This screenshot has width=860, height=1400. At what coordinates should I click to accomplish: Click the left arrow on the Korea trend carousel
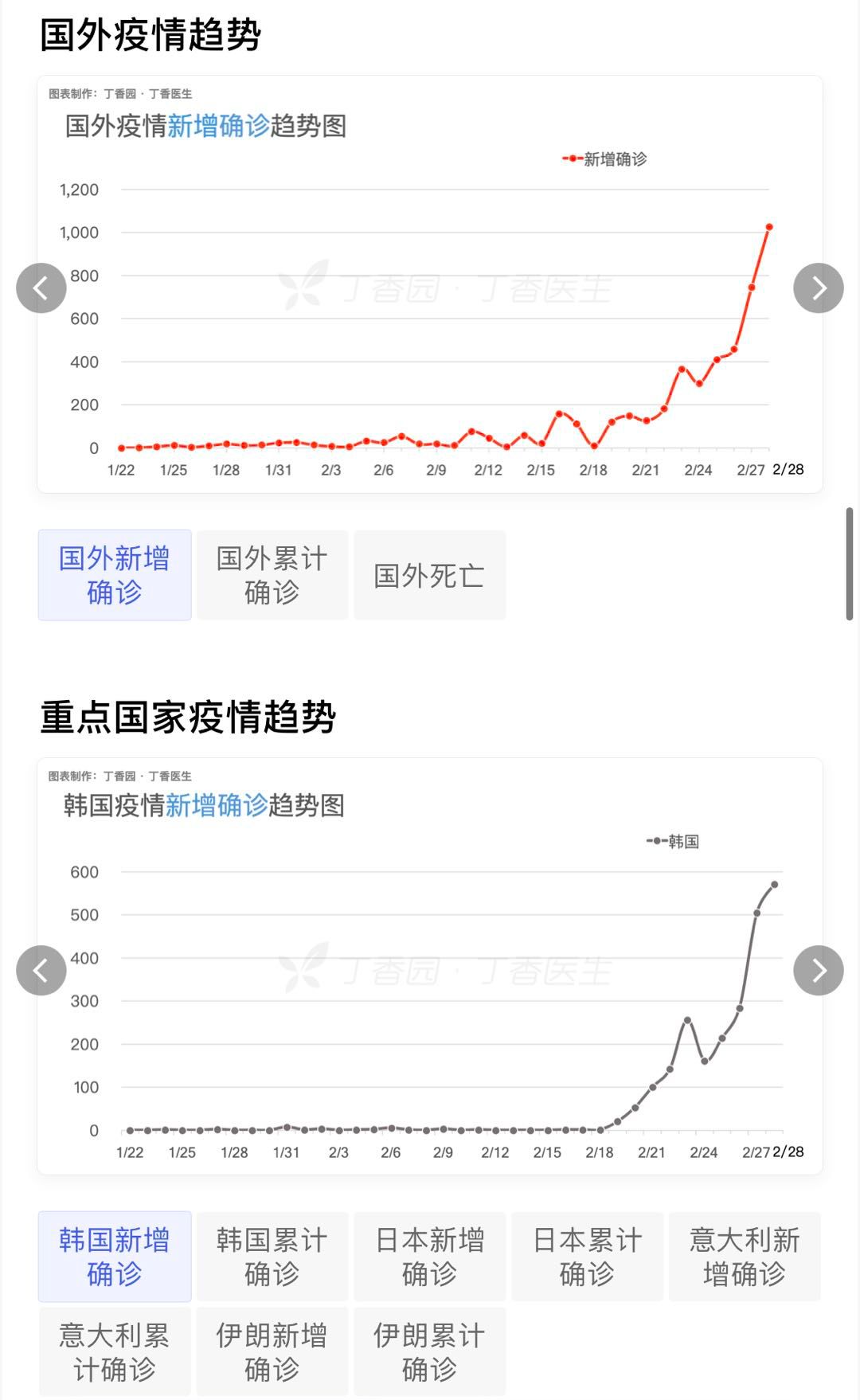41,970
